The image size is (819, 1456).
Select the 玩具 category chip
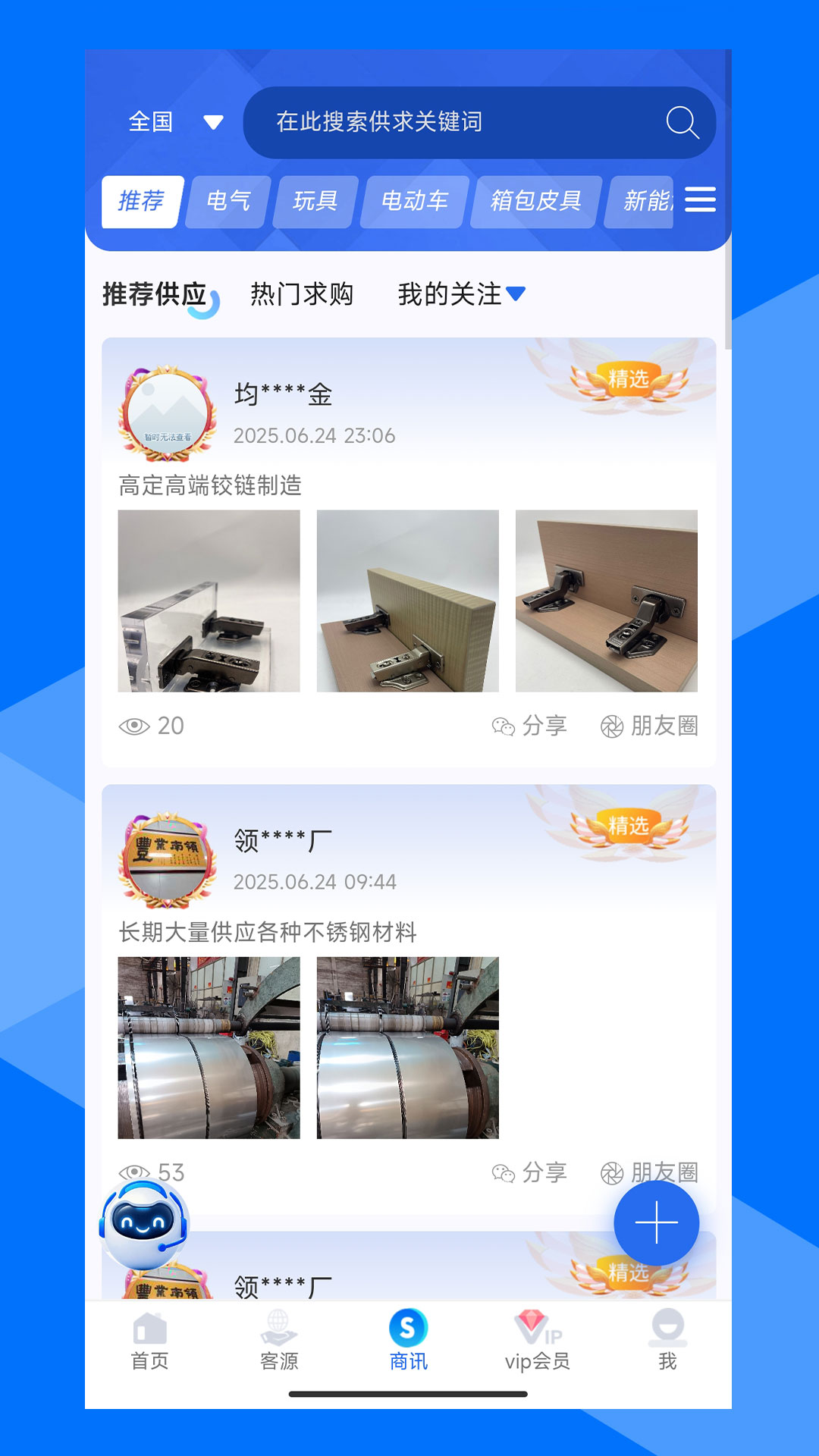pyautogui.click(x=315, y=201)
